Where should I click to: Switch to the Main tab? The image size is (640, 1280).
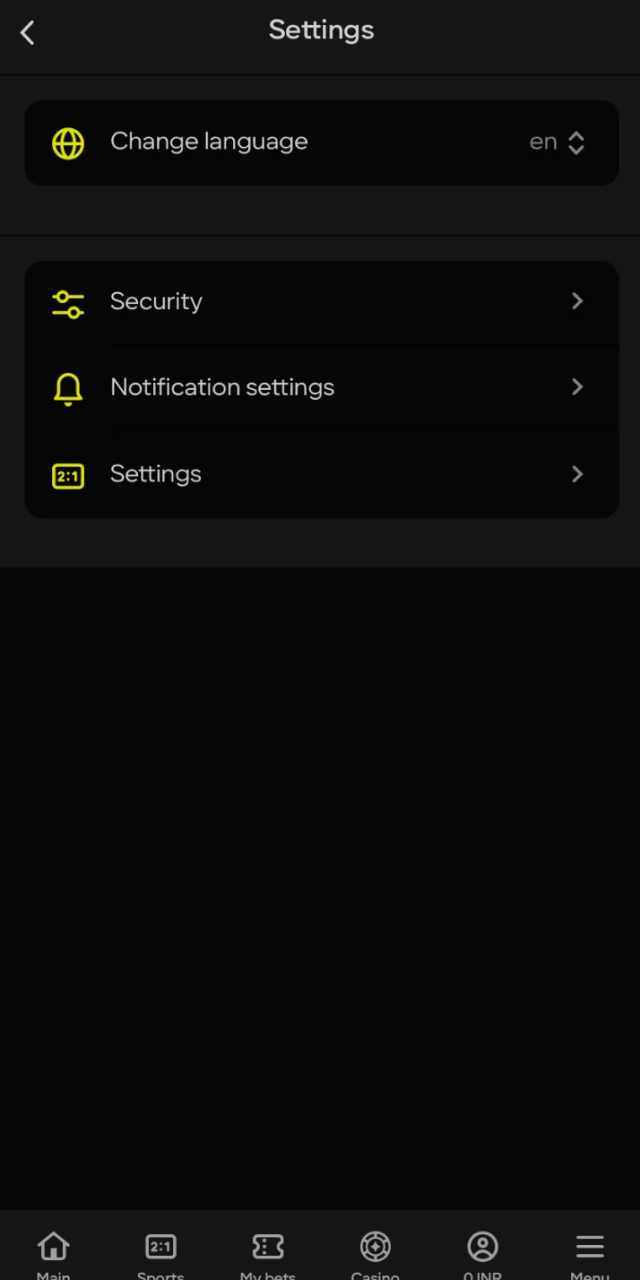[53, 1253]
